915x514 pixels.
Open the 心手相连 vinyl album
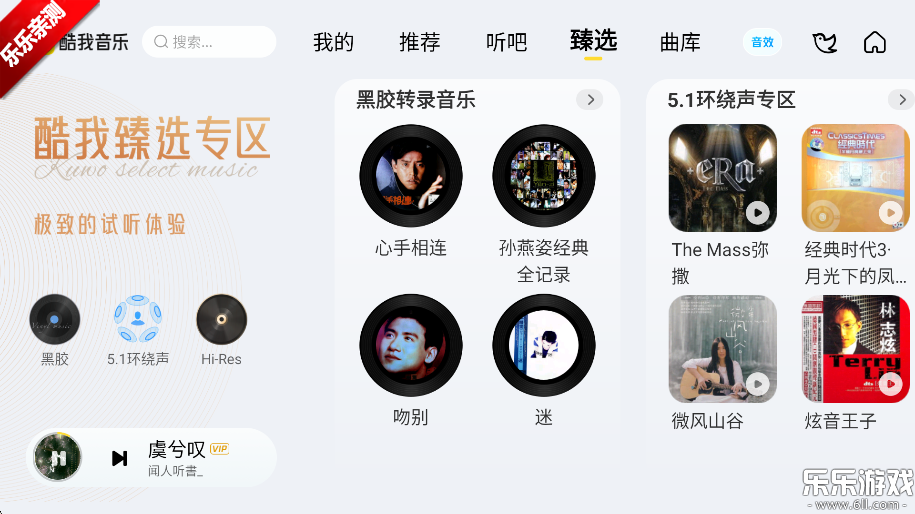click(411, 176)
